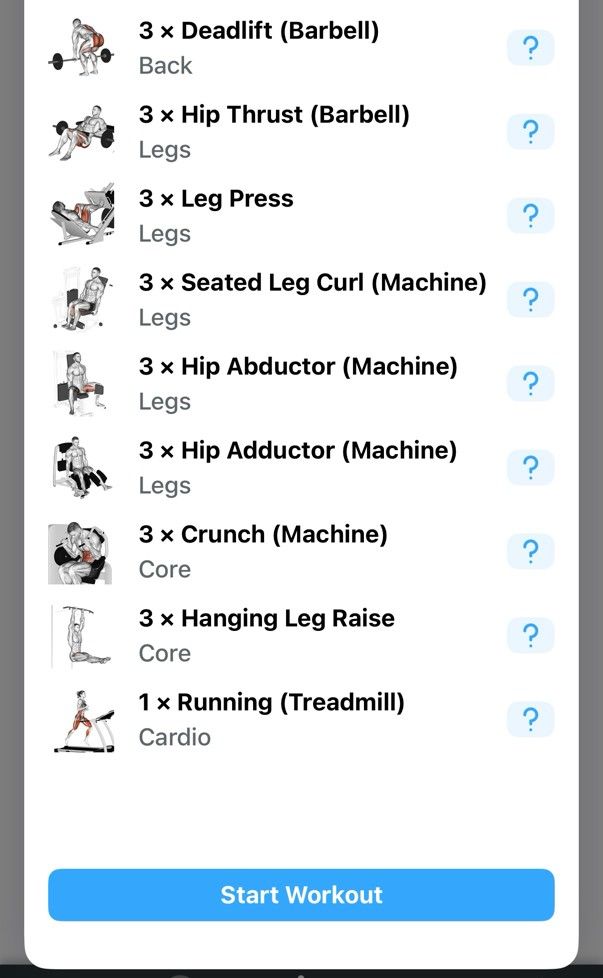
Task: View instructions for Seated Leg Curl
Action: point(530,299)
